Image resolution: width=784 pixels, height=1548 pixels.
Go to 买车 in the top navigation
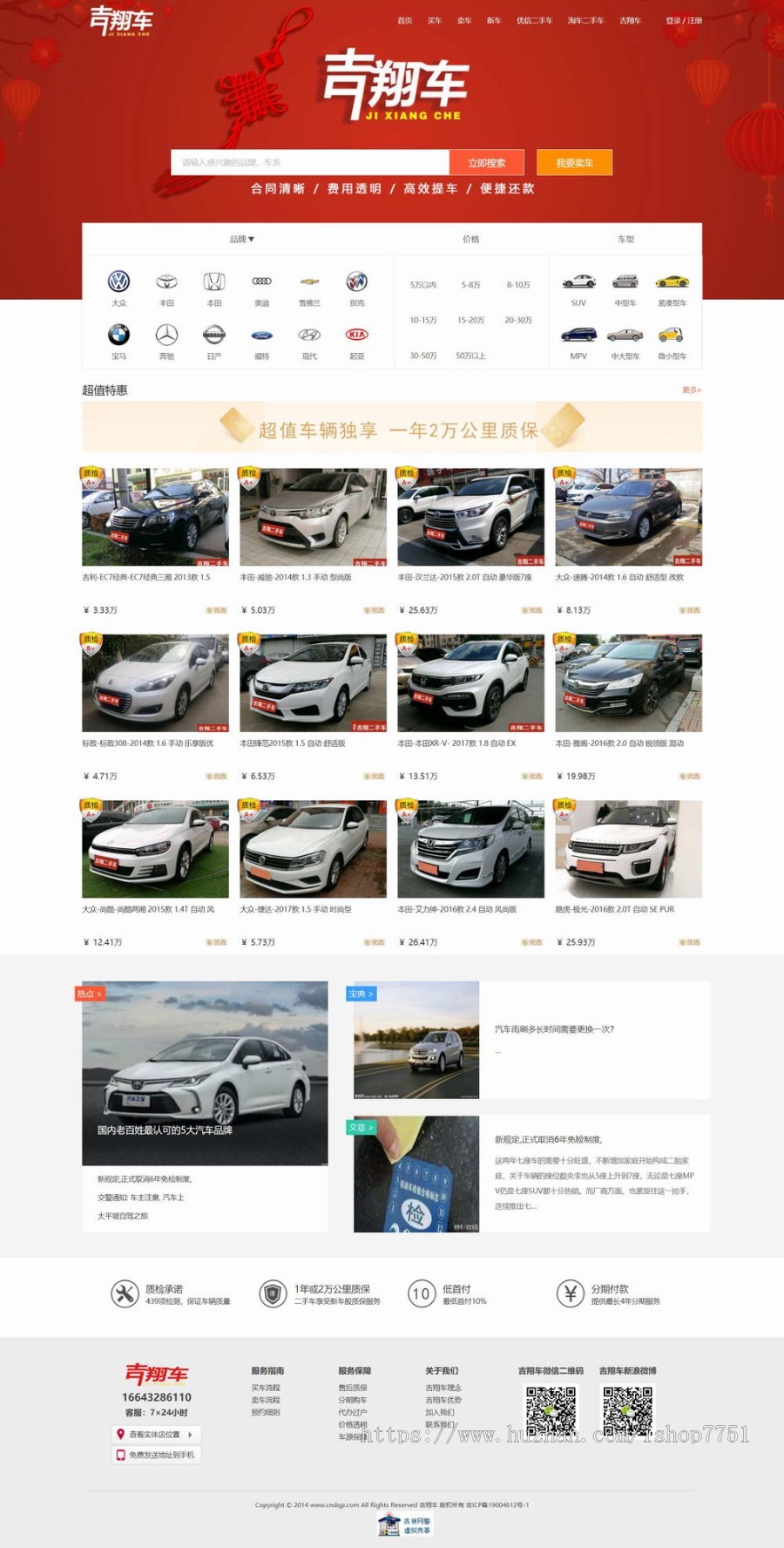tap(435, 21)
